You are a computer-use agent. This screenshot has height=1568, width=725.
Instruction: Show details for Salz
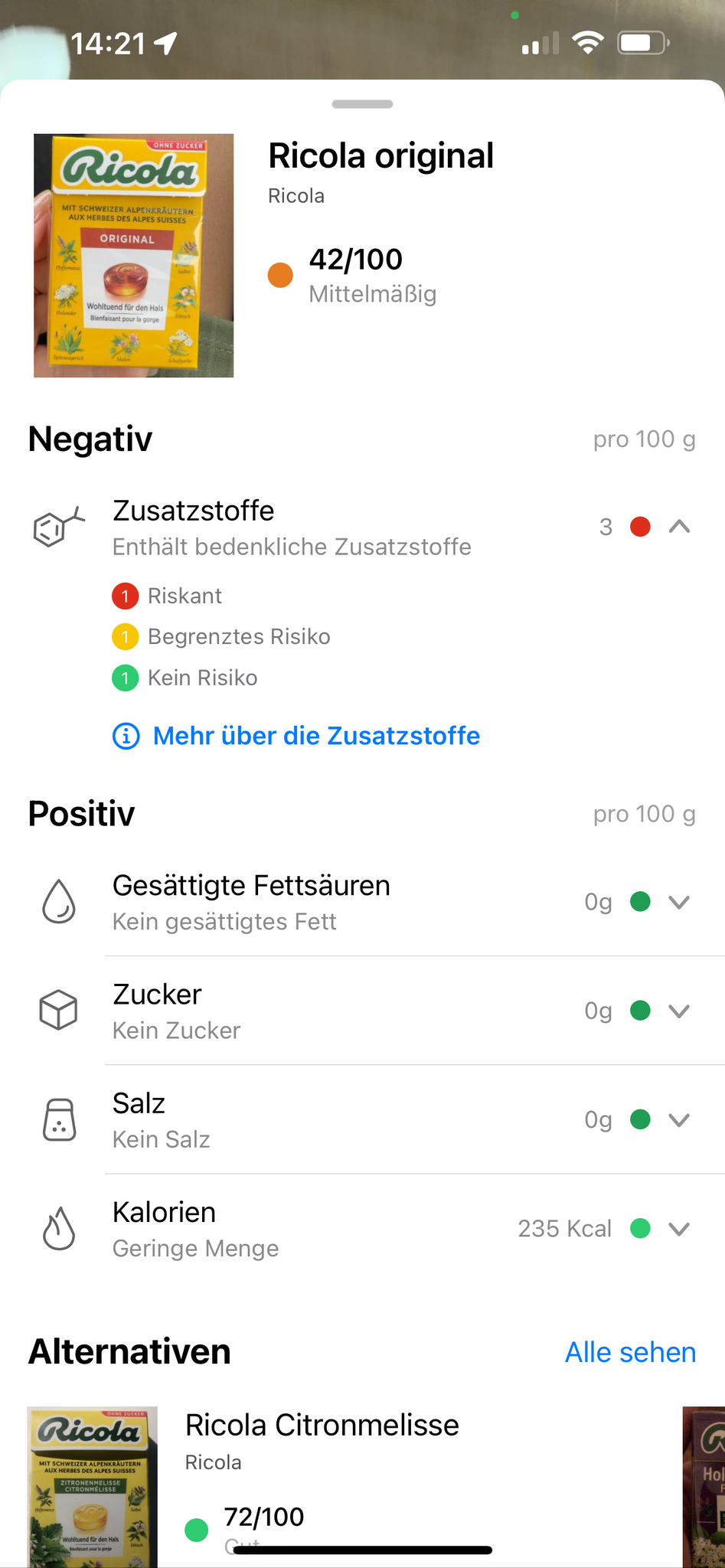tap(679, 1120)
